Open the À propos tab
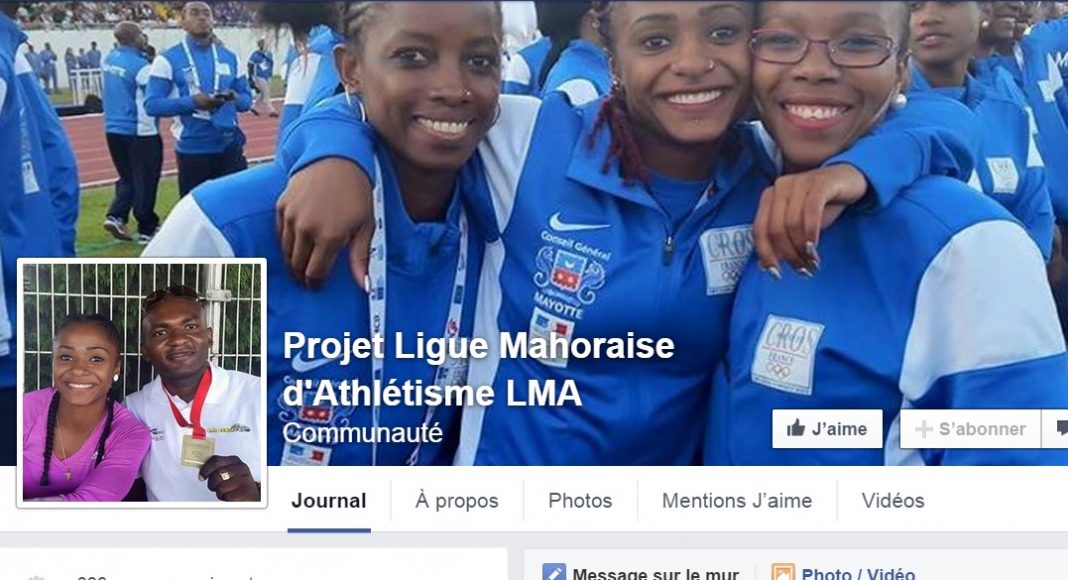The height and width of the screenshot is (580, 1068). pyautogui.click(x=457, y=501)
